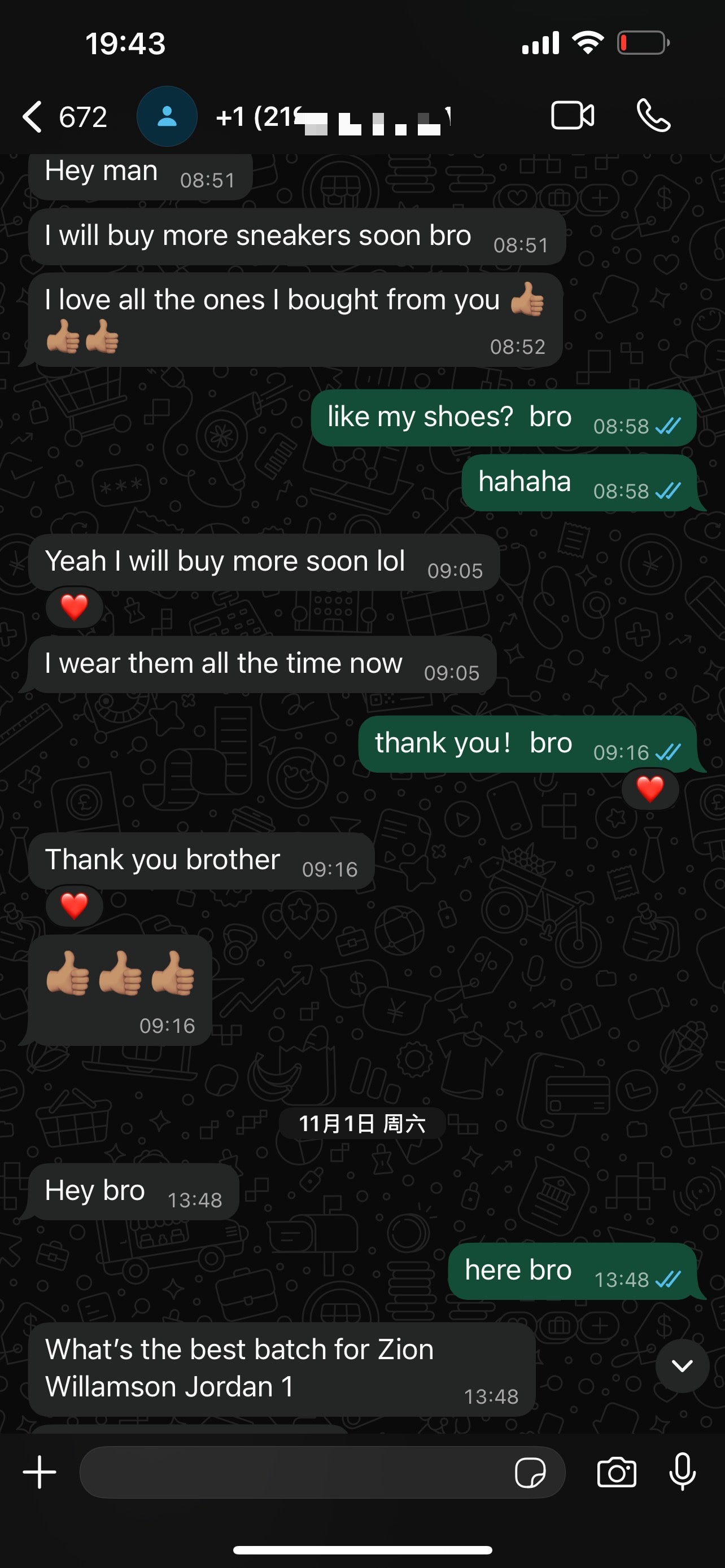The height and width of the screenshot is (1568, 725).
Task: View heart reaction on 'thank you! bro' message
Action: coord(649,790)
